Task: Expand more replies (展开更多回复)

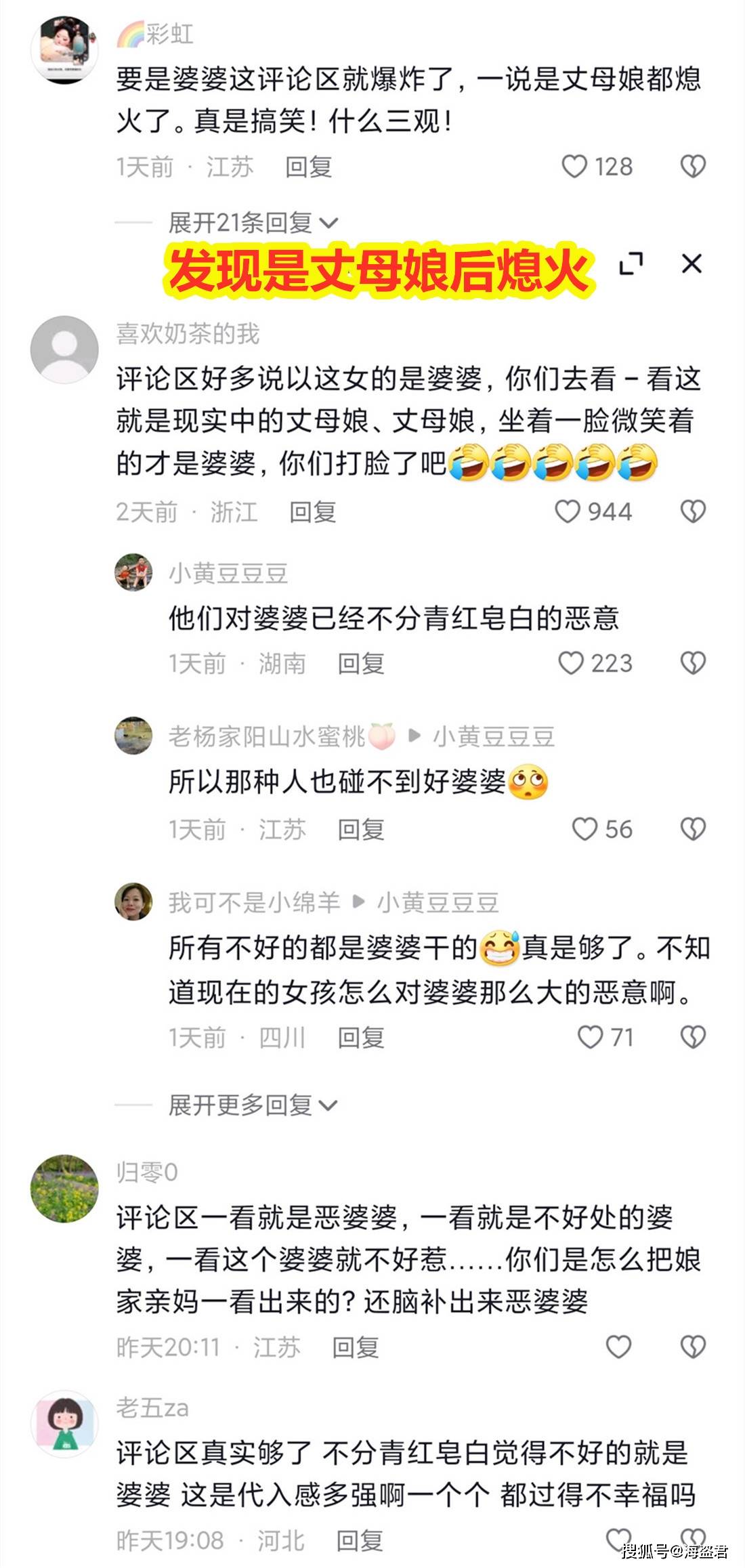Action: [252, 1105]
